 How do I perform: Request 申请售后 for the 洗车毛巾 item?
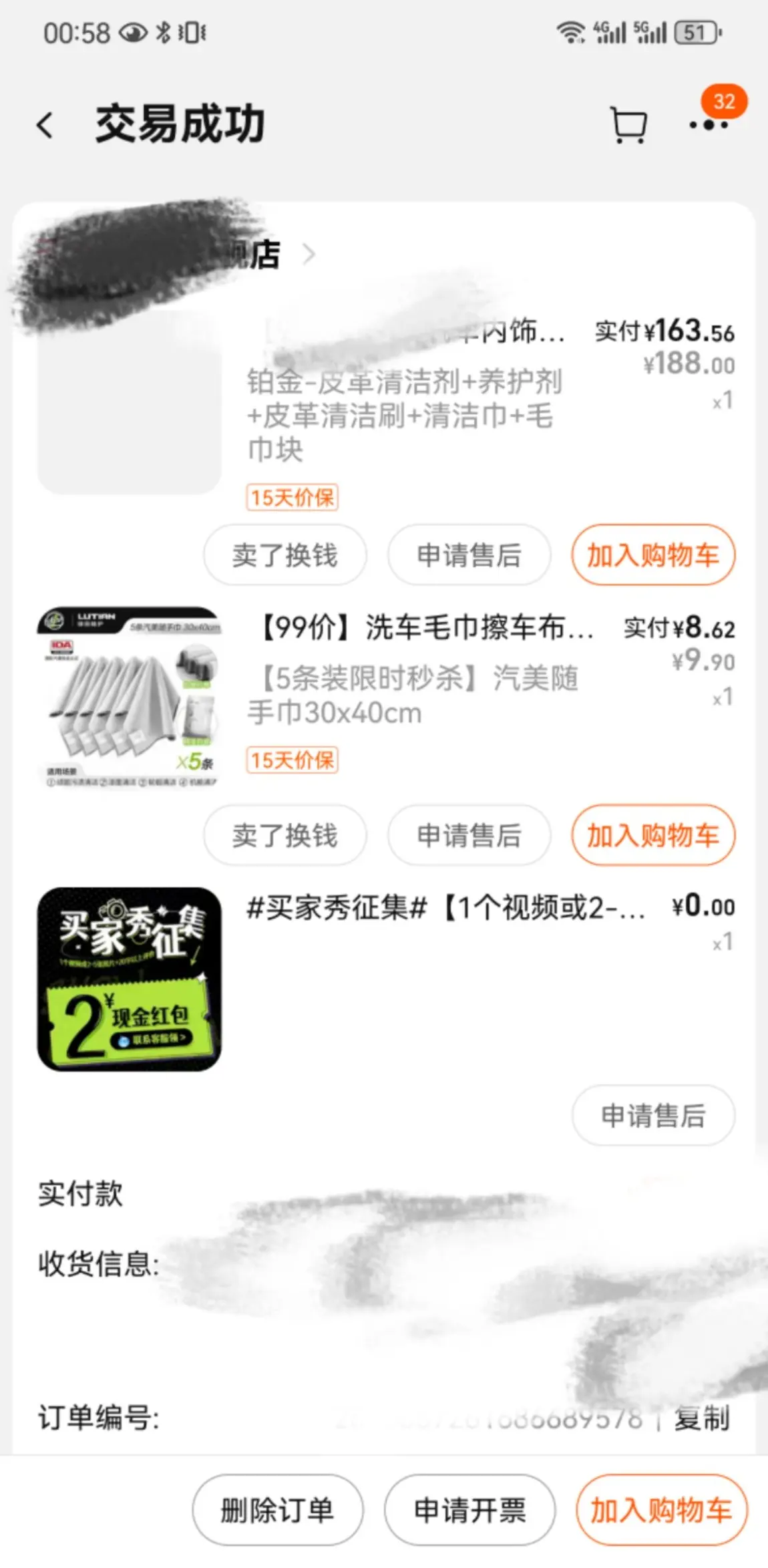coord(469,835)
